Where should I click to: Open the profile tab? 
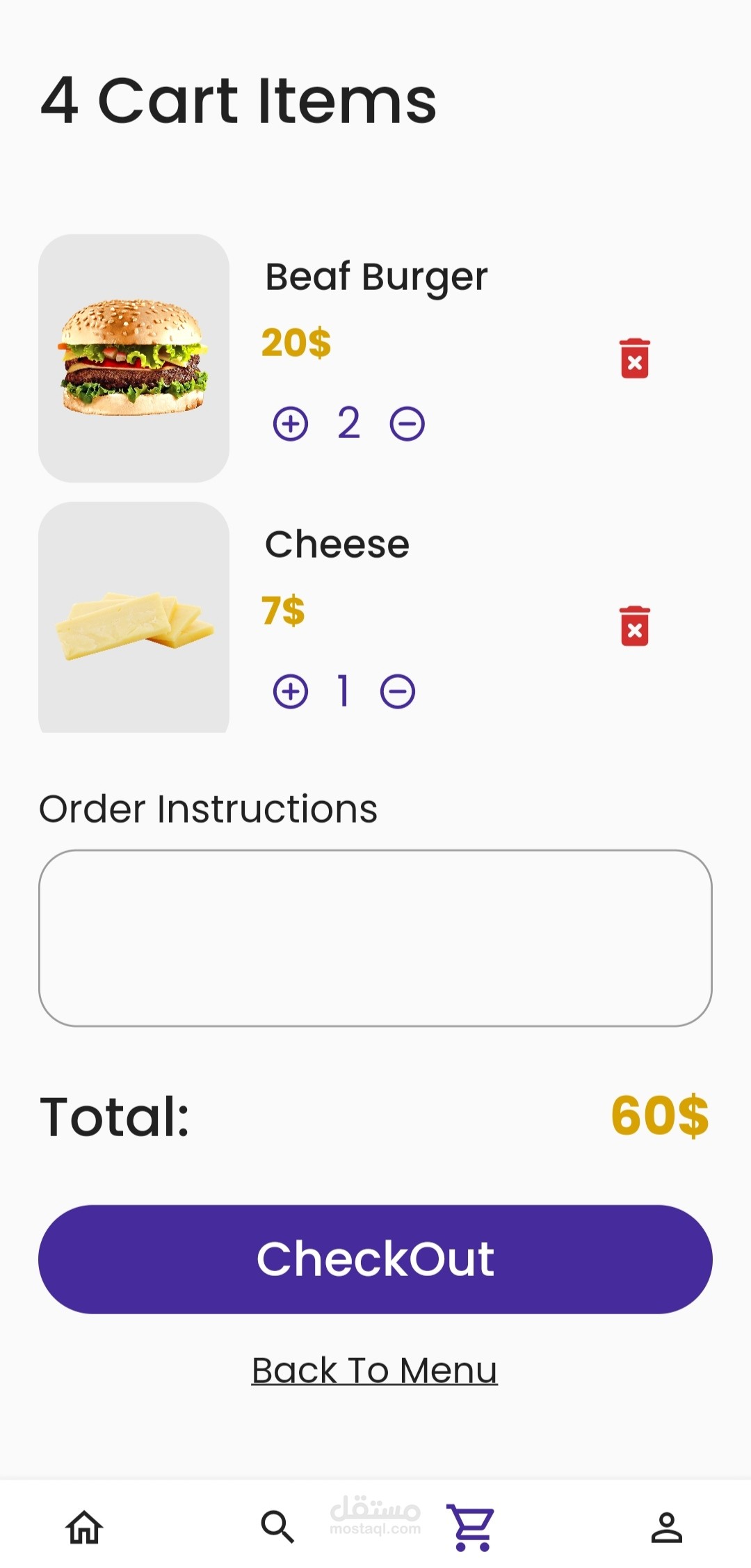pyautogui.click(x=666, y=1527)
